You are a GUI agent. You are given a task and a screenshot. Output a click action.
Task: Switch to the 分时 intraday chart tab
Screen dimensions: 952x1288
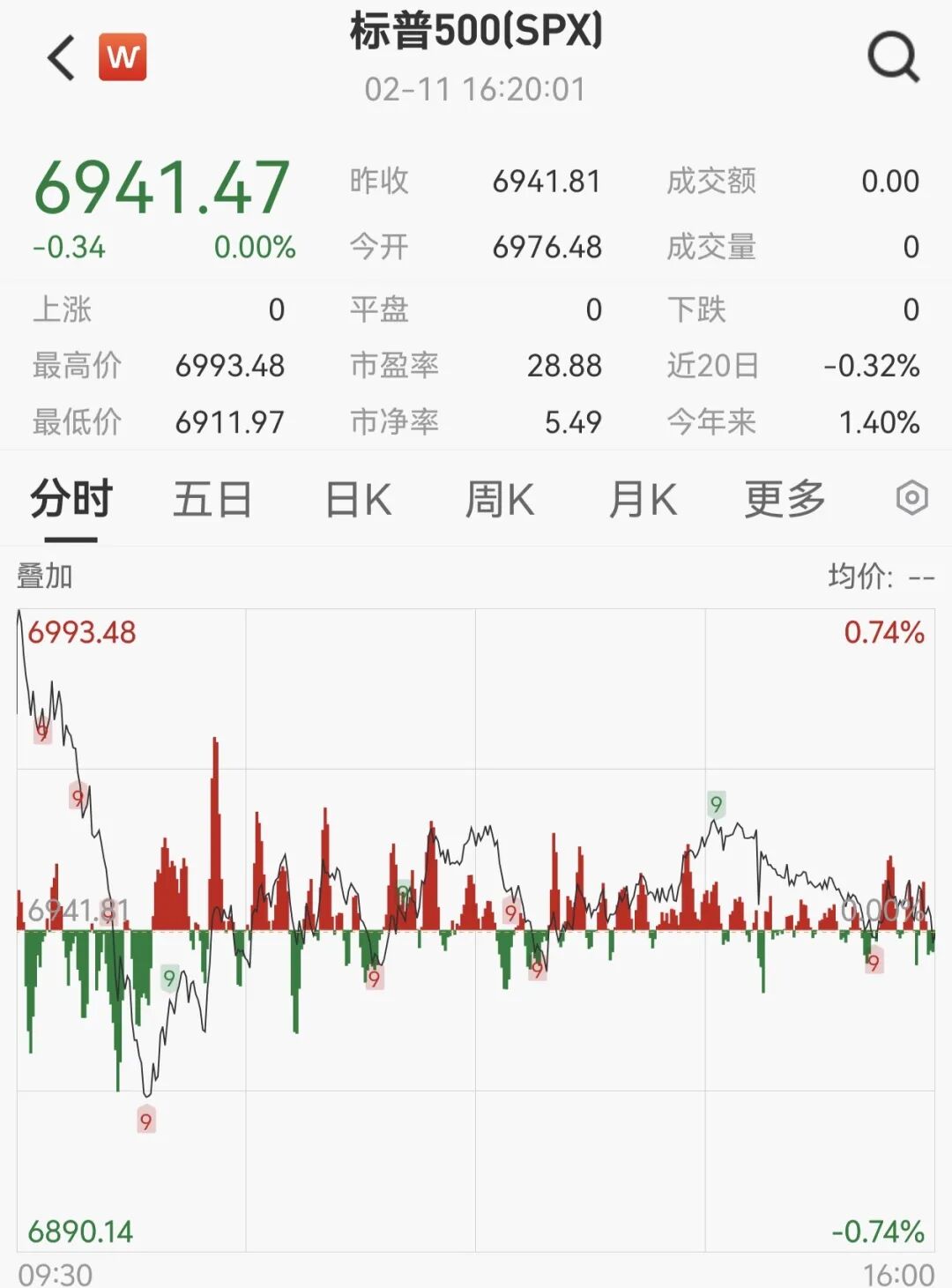71,500
